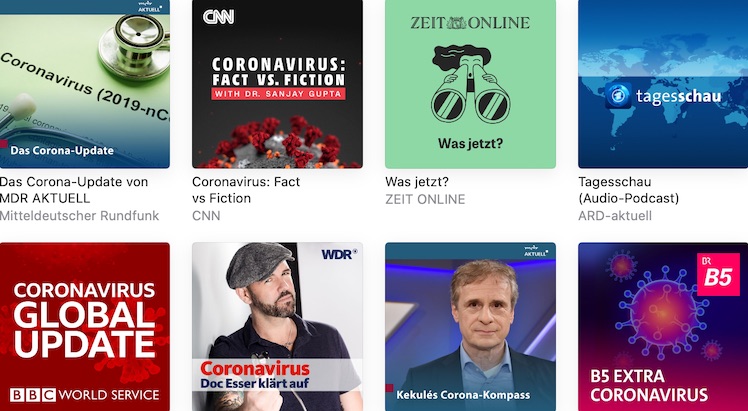Open the B5 Extra Coronavirus podcast
Image resolution: width=748 pixels, height=411 pixels.
coord(663,327)
